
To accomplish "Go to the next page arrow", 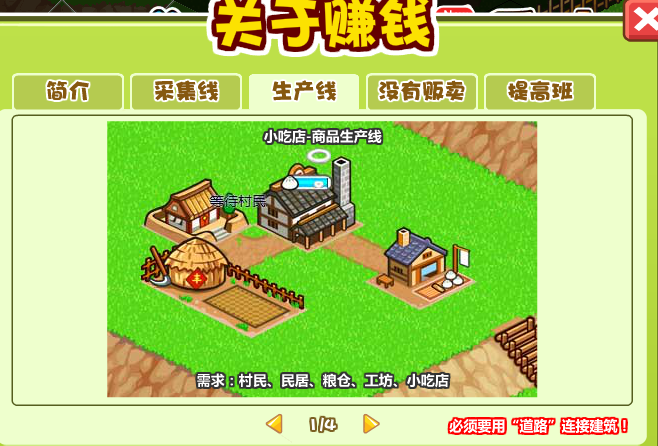I will point(371,424).
